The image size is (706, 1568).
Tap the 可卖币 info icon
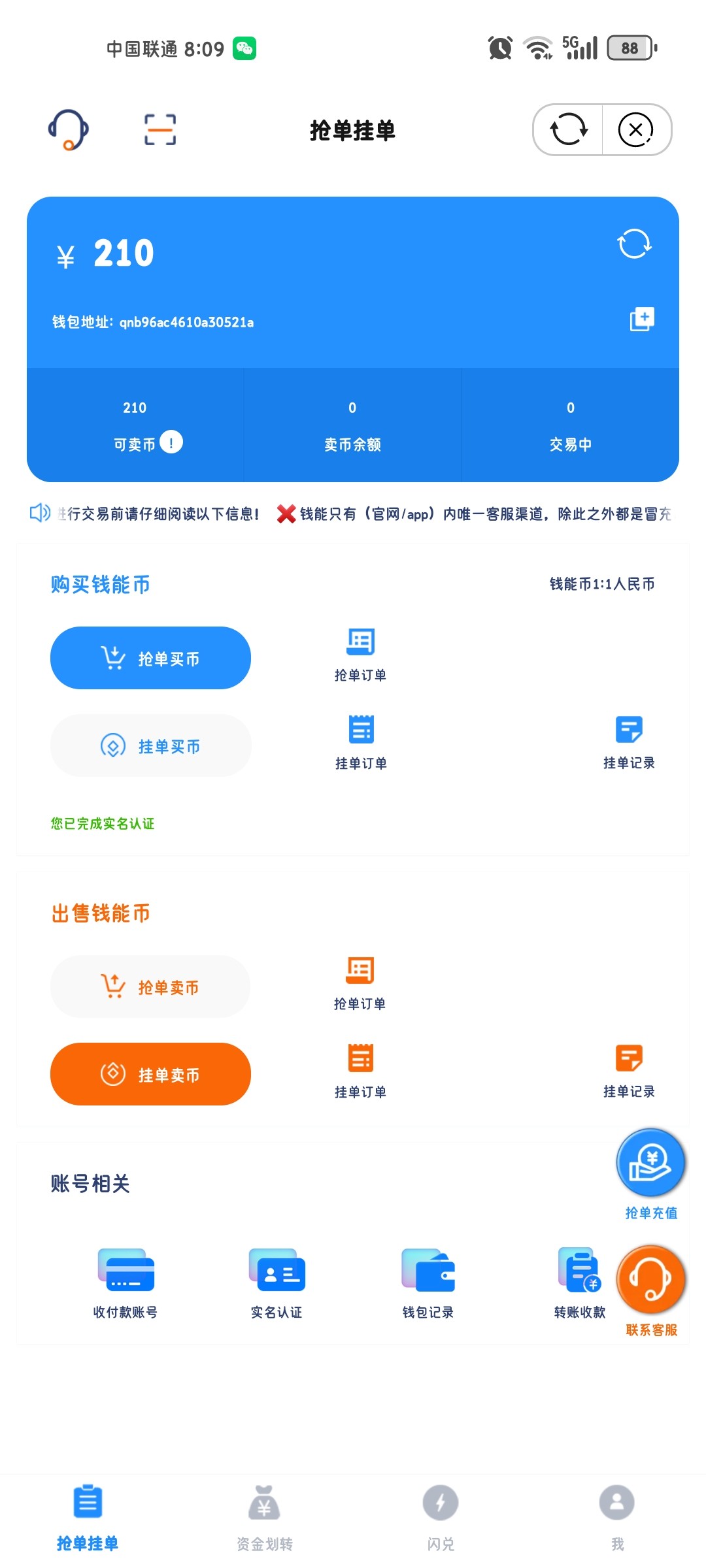[171, 442]
